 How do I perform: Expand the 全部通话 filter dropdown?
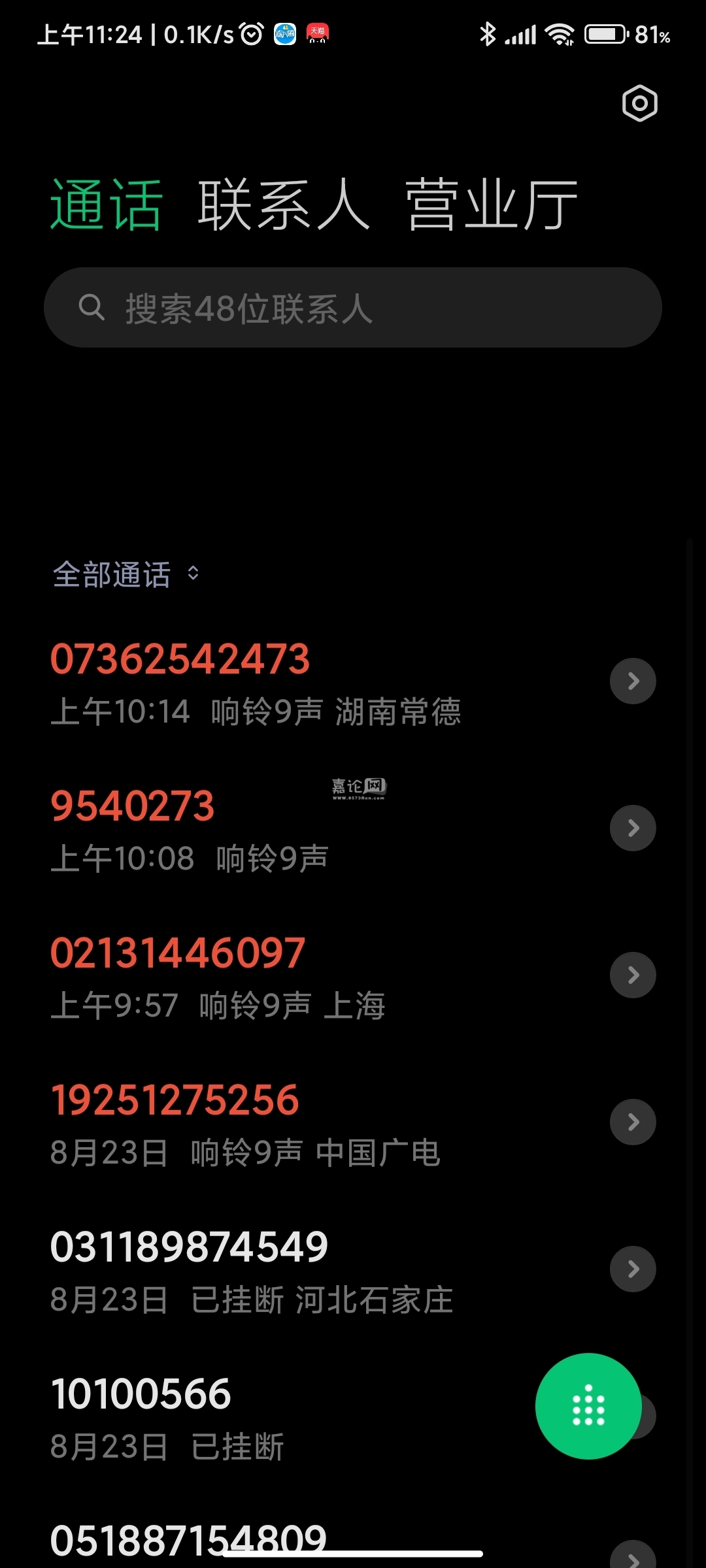(126, 574)
